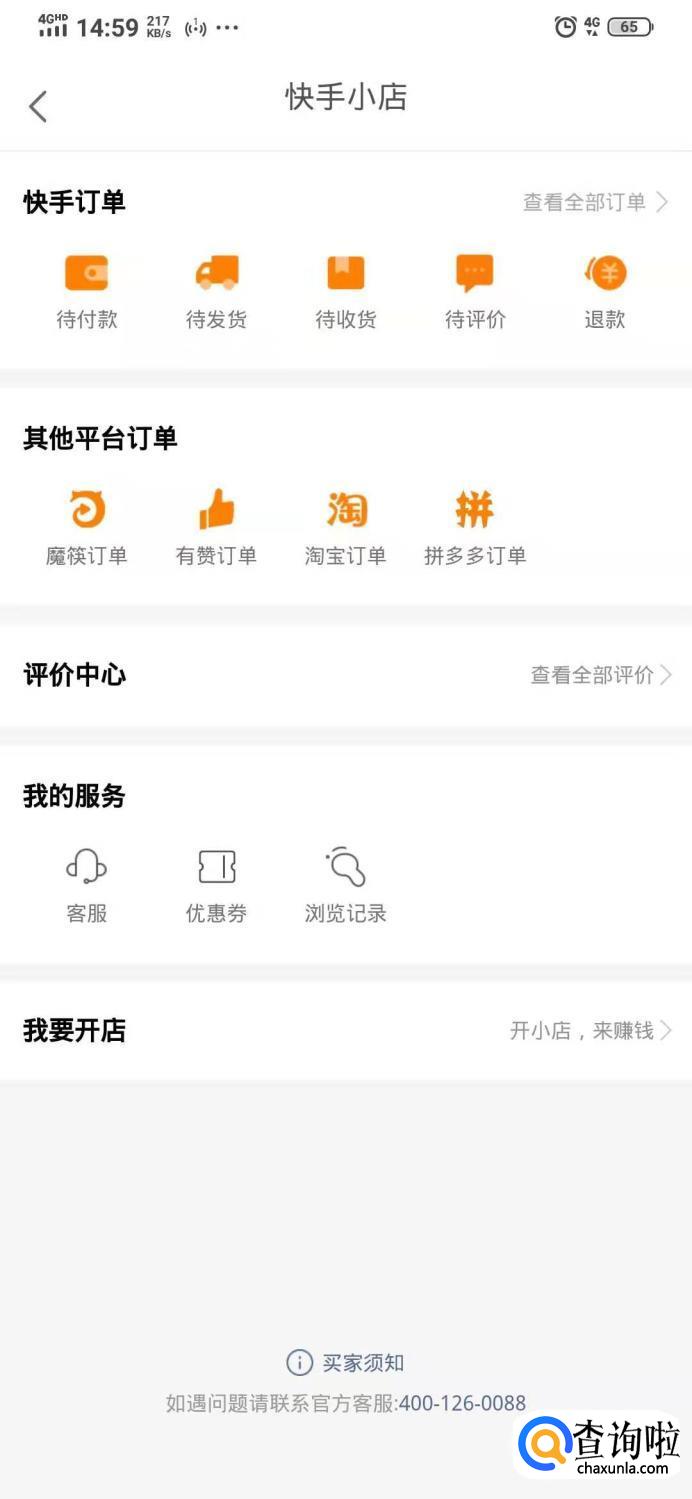Go back from 快手小店 page

[38, 106]
